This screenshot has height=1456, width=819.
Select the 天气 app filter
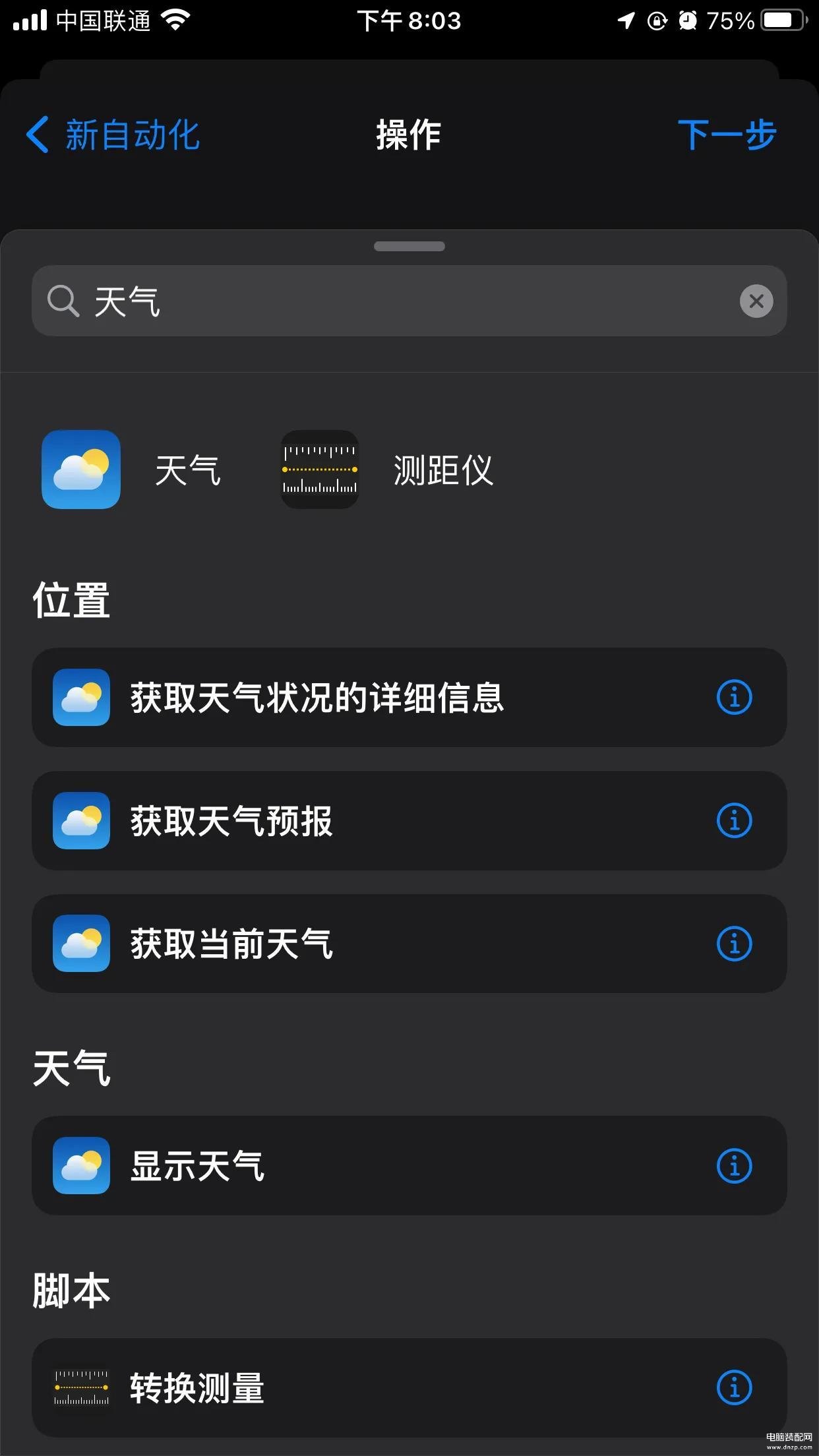pyautogui.click(x=132, y=470)
